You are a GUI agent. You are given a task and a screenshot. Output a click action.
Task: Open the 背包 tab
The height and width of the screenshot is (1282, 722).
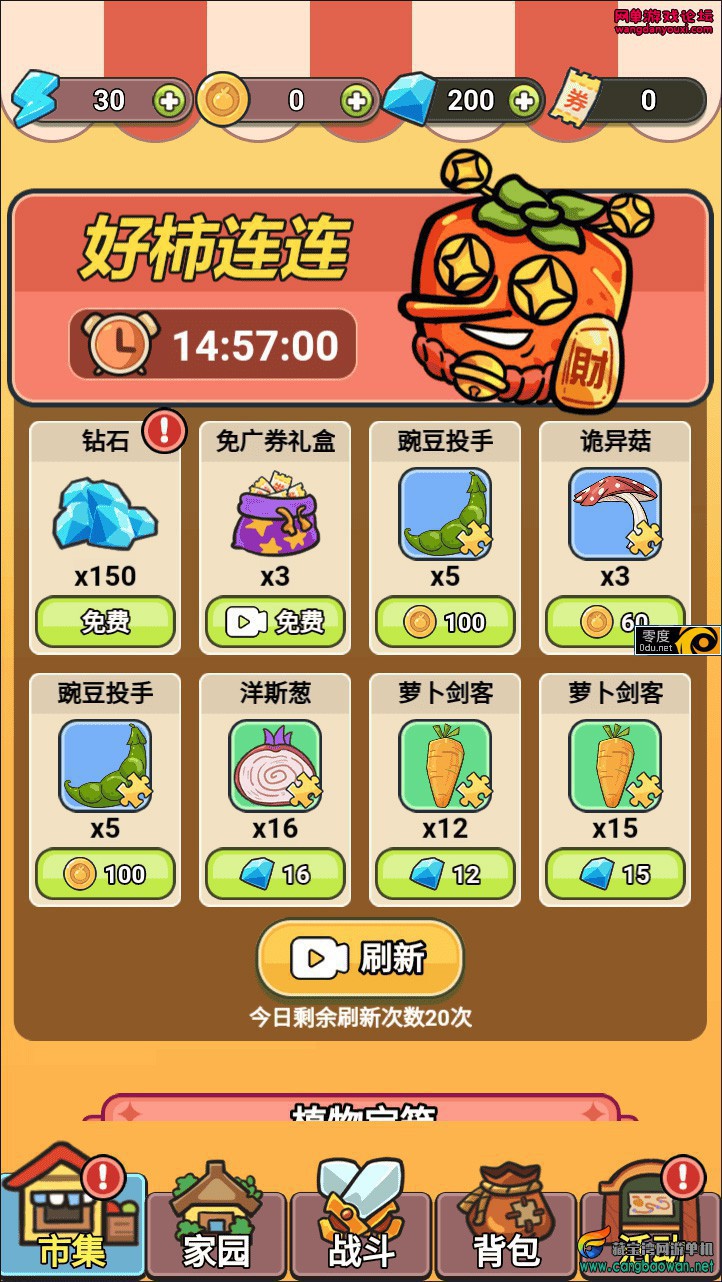coord(506,1222)
